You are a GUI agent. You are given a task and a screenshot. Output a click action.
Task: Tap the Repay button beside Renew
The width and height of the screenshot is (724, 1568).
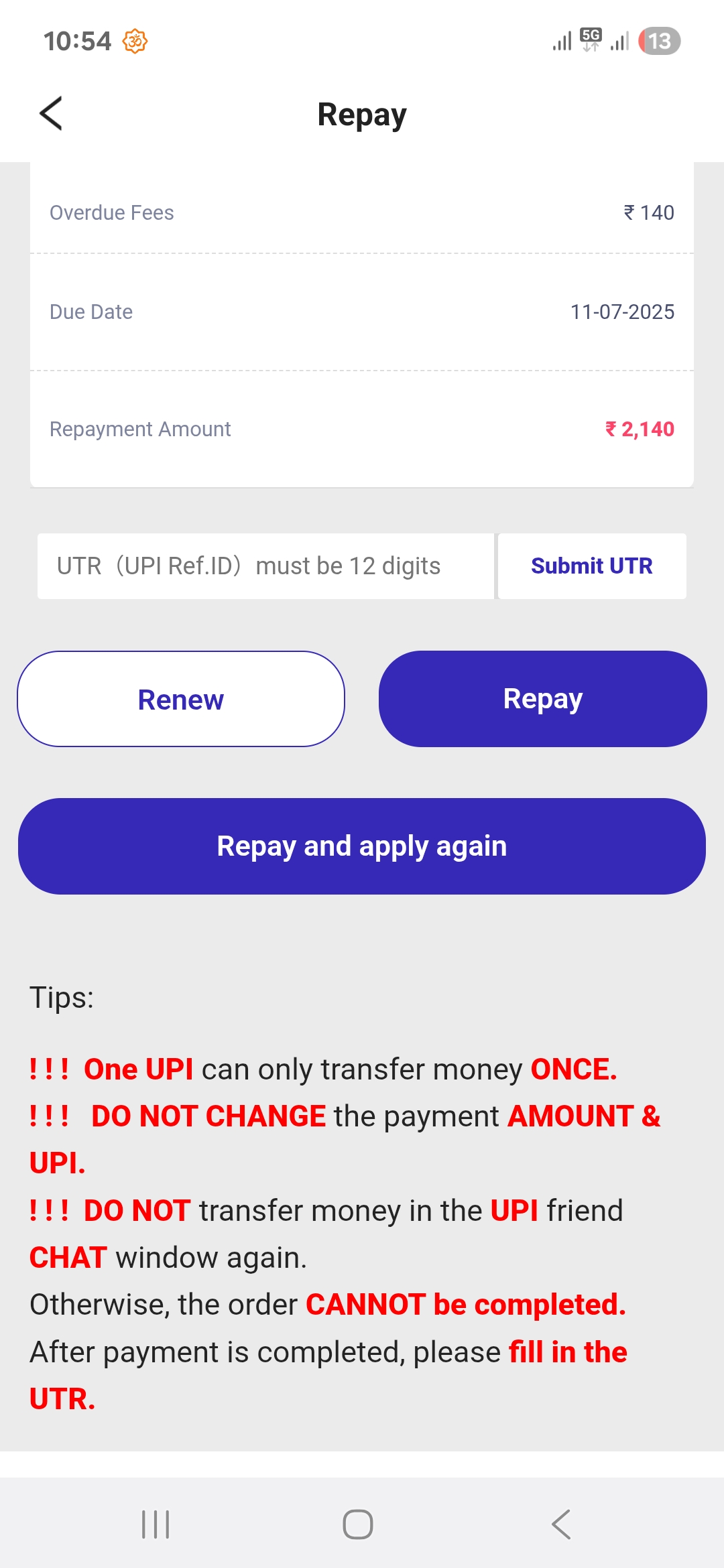[542, 699]
